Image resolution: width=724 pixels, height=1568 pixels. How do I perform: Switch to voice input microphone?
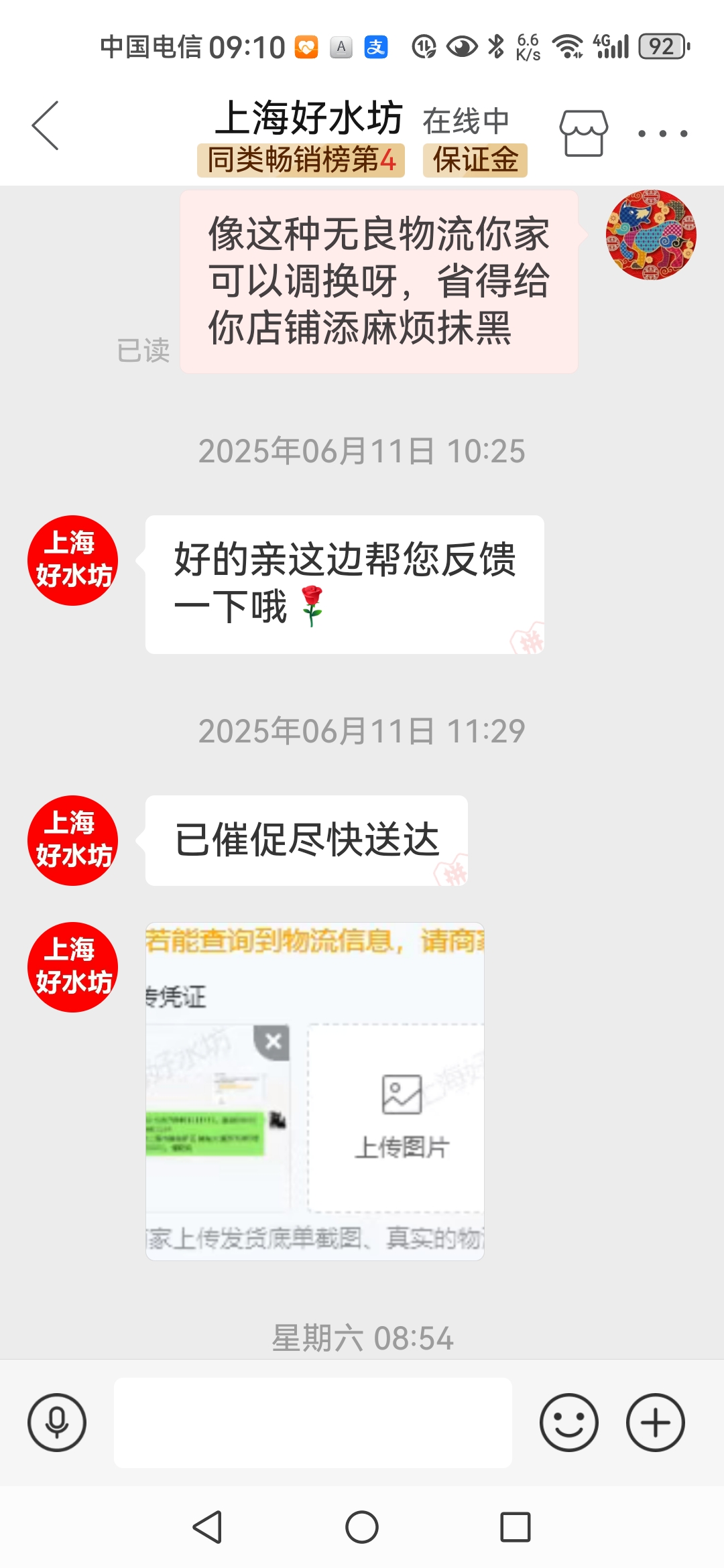[x=57, y=1422]
